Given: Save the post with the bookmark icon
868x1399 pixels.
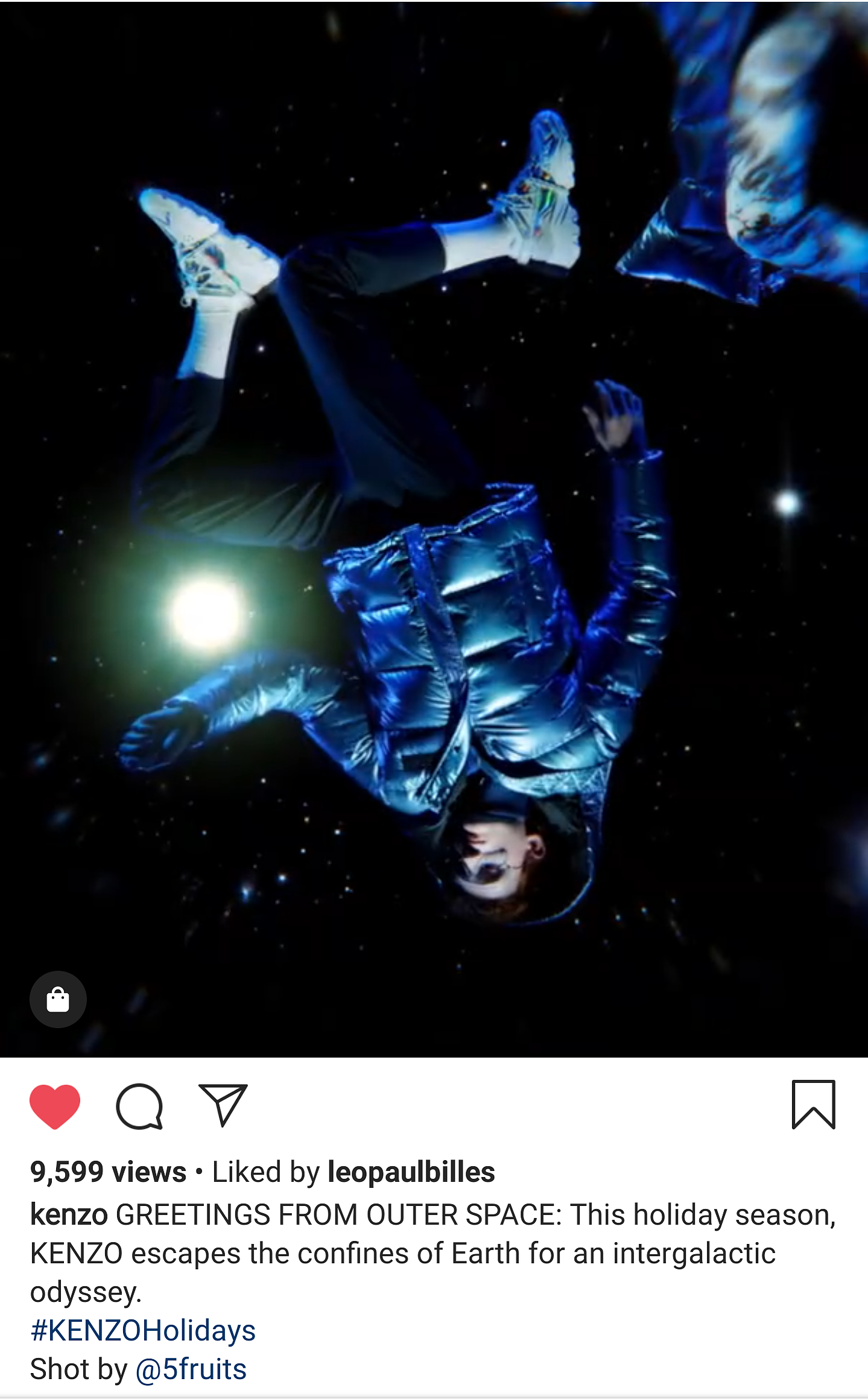Looking at the screenshot, I should 813,1105.
